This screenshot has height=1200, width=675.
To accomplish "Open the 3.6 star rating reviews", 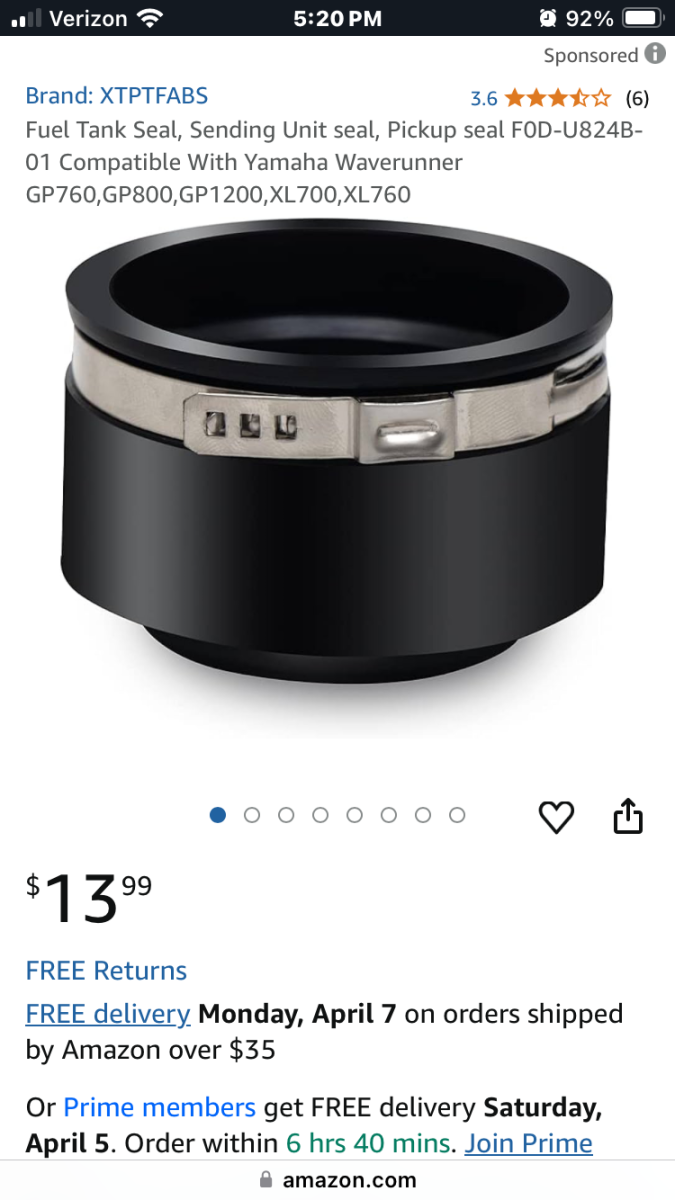I will [556, 98].
